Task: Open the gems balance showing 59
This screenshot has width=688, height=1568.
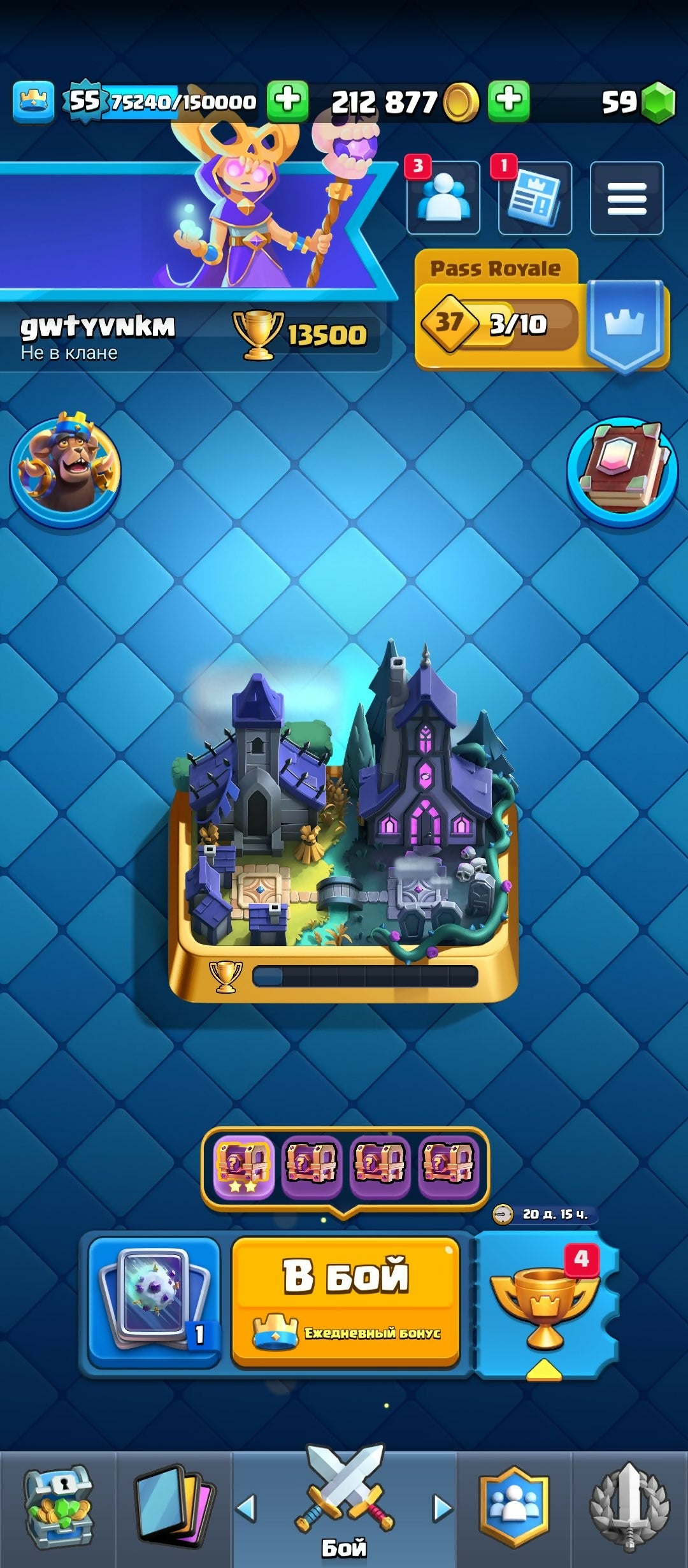Action: tap(637, 101)
